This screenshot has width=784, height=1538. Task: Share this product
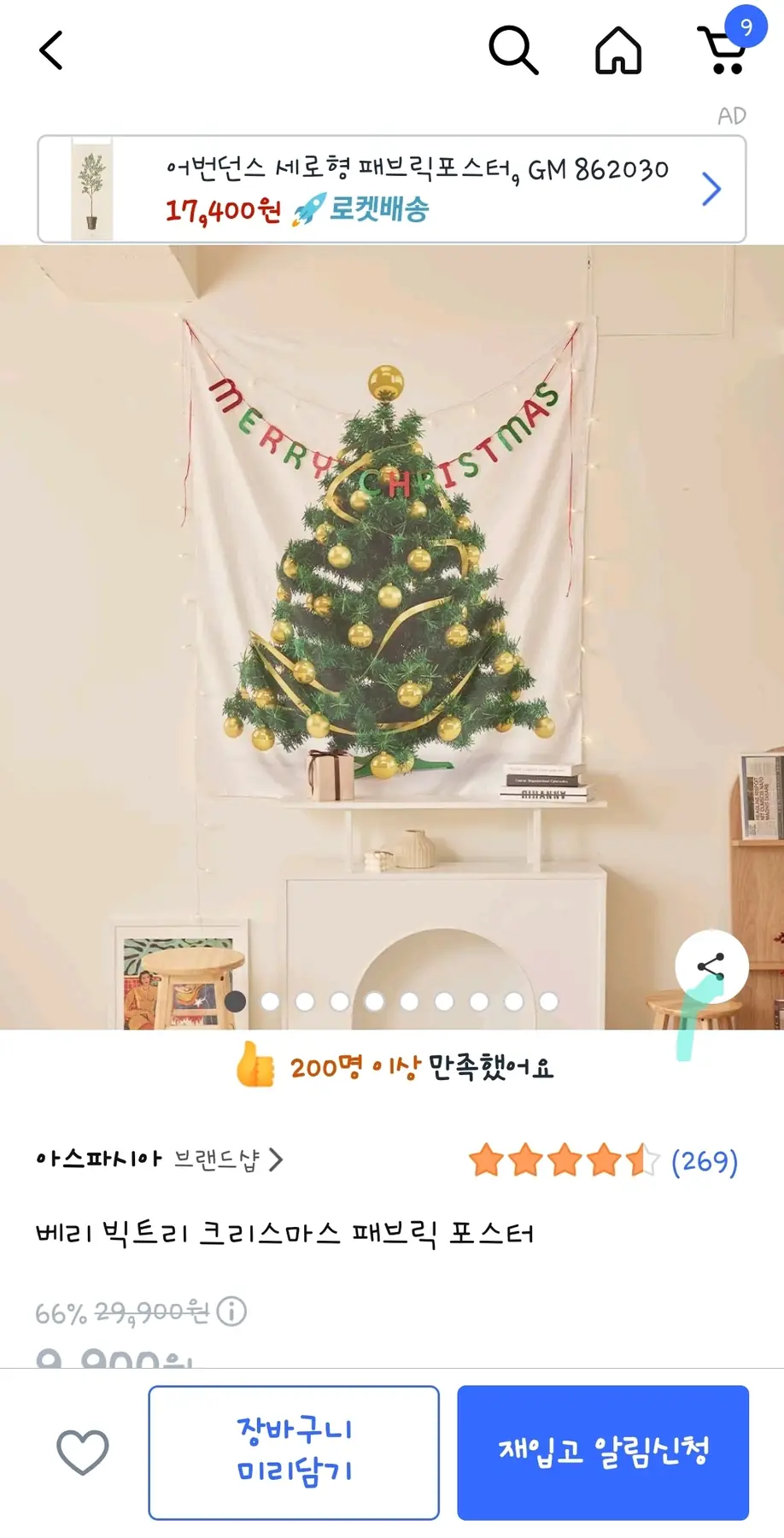point(711,966)
